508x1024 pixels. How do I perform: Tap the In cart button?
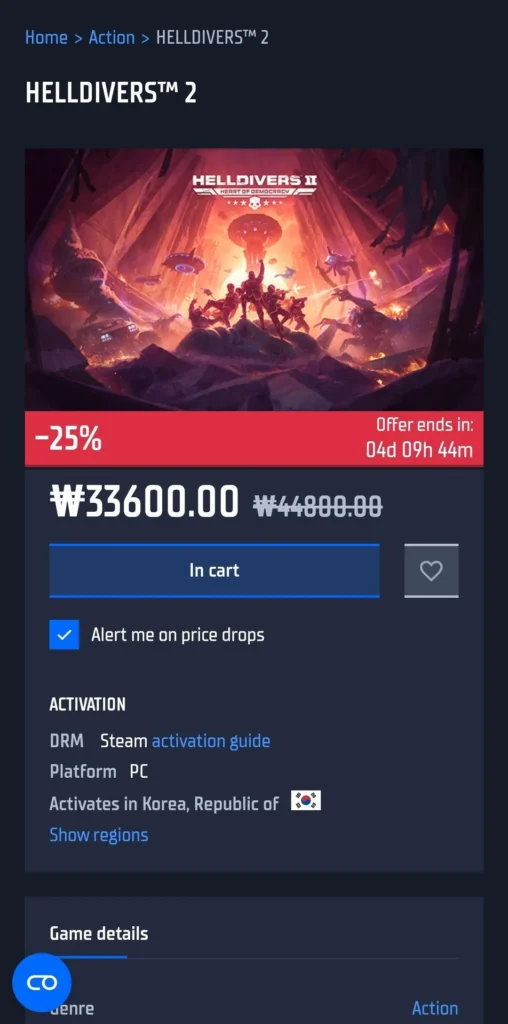[x=214, y=570]
